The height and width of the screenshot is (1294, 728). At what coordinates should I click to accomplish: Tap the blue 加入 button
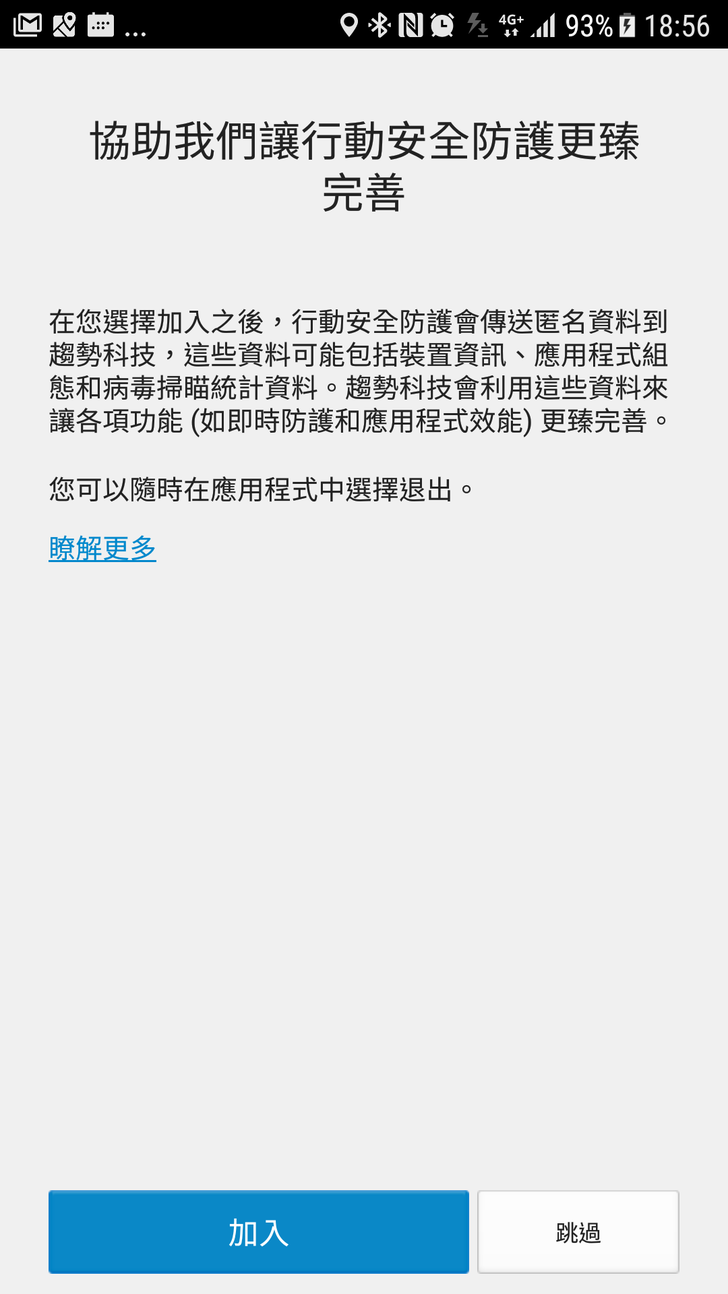click(x=258, y=1232)
